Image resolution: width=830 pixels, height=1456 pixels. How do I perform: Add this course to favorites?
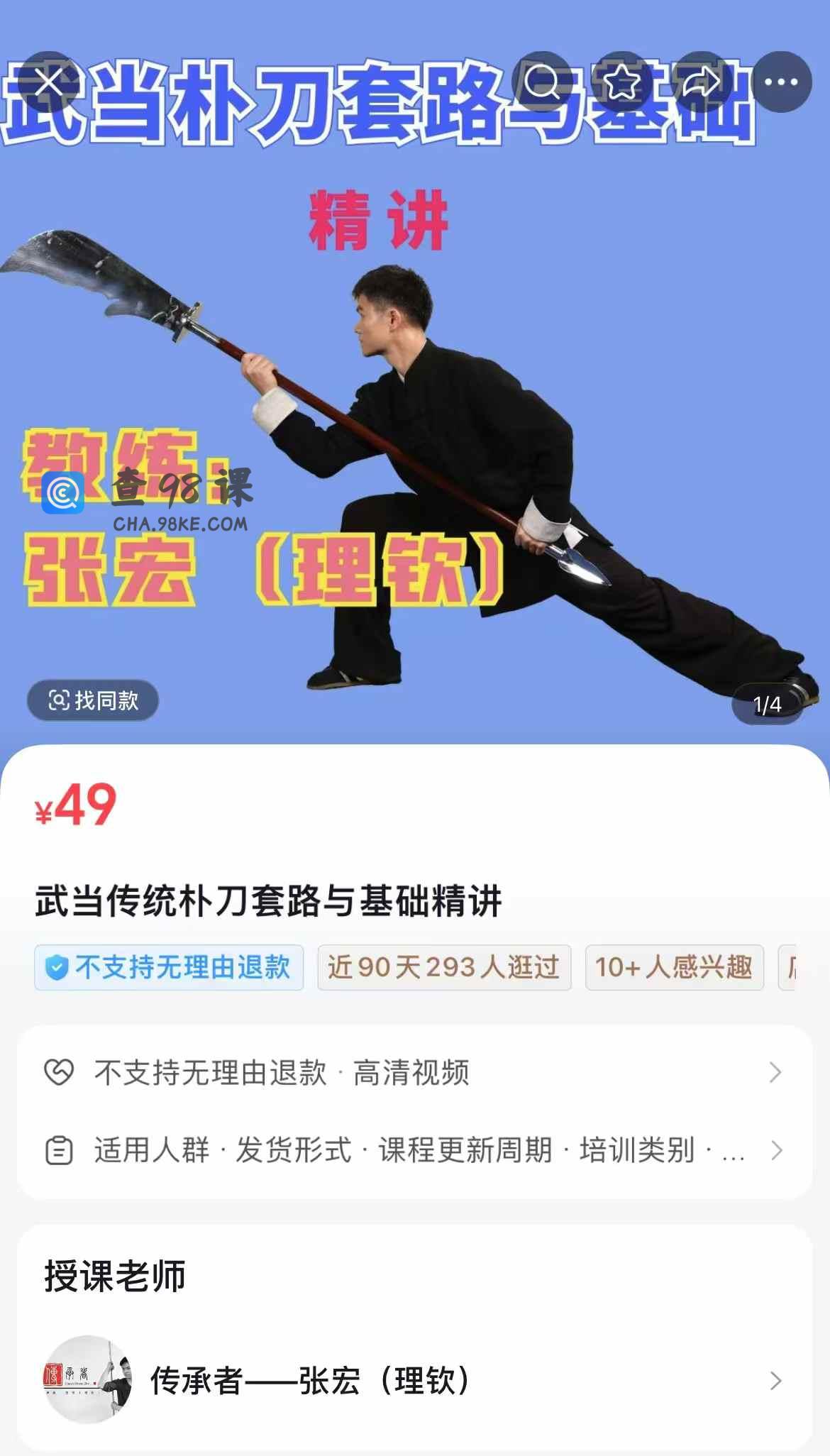pyautogui.click(x=622, y=83)
